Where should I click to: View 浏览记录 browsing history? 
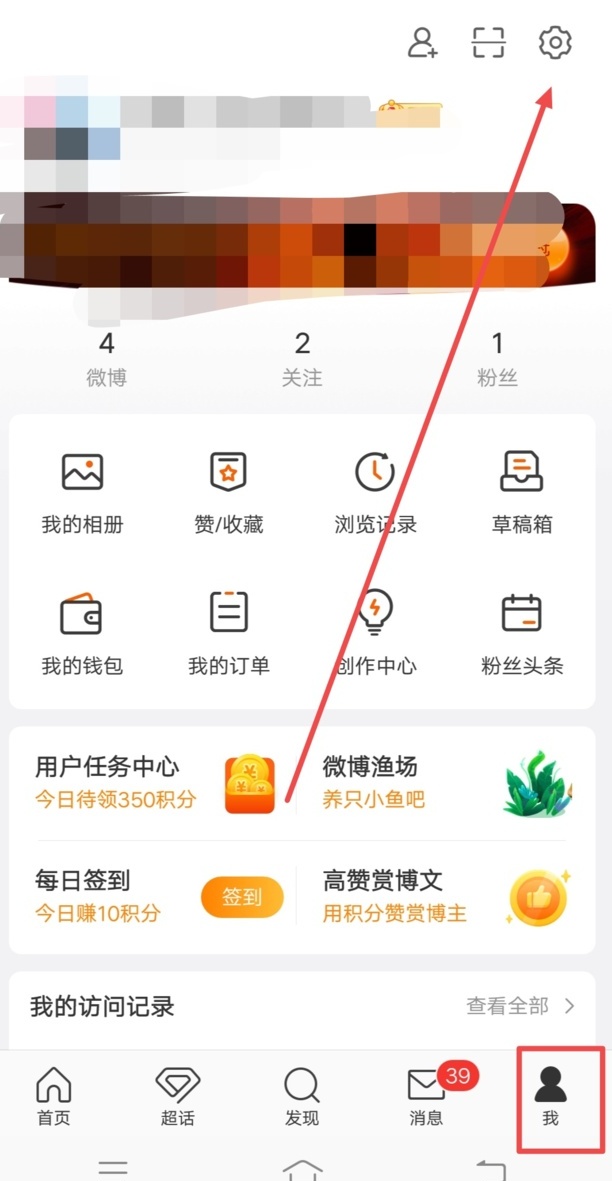click(375, 492)
